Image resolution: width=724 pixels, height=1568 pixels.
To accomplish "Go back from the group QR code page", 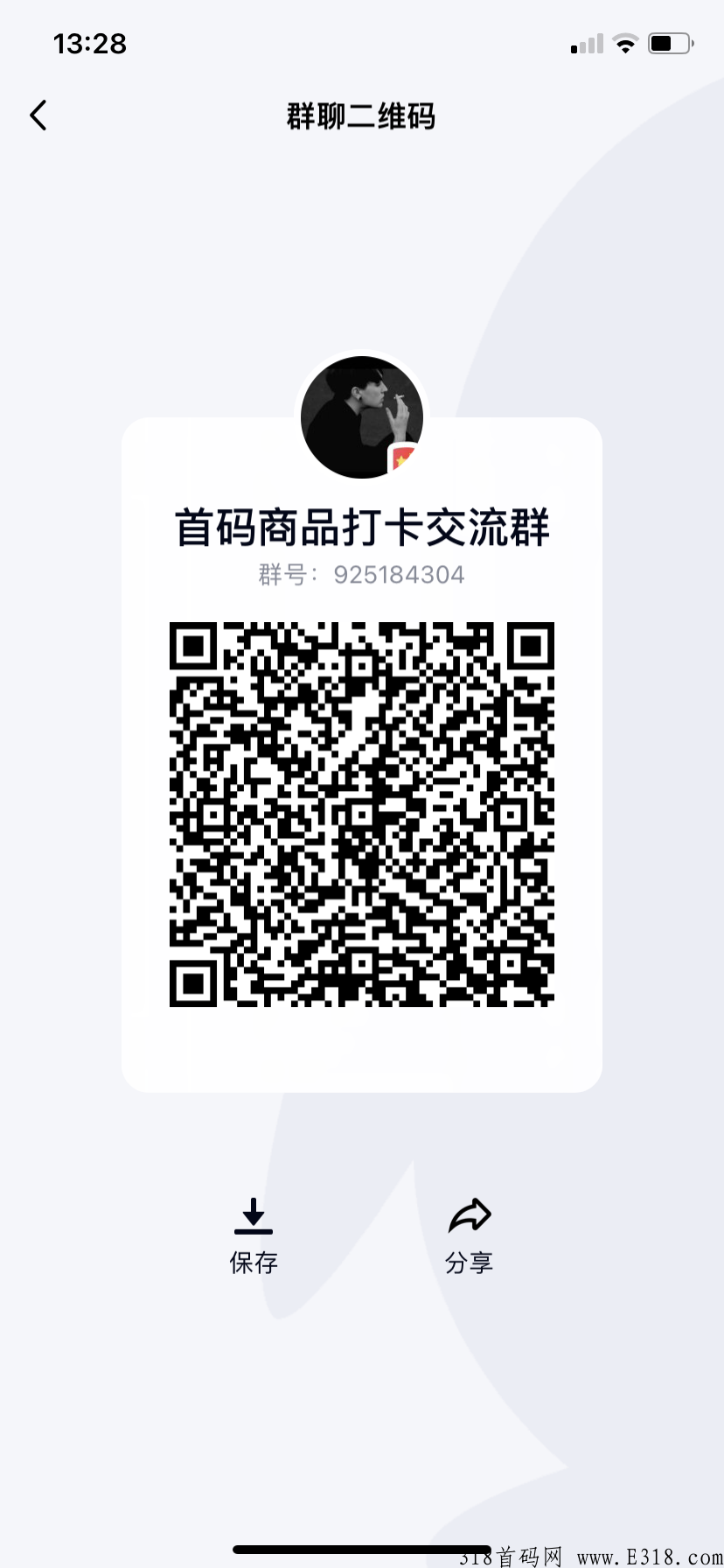I will click(38, 115).
